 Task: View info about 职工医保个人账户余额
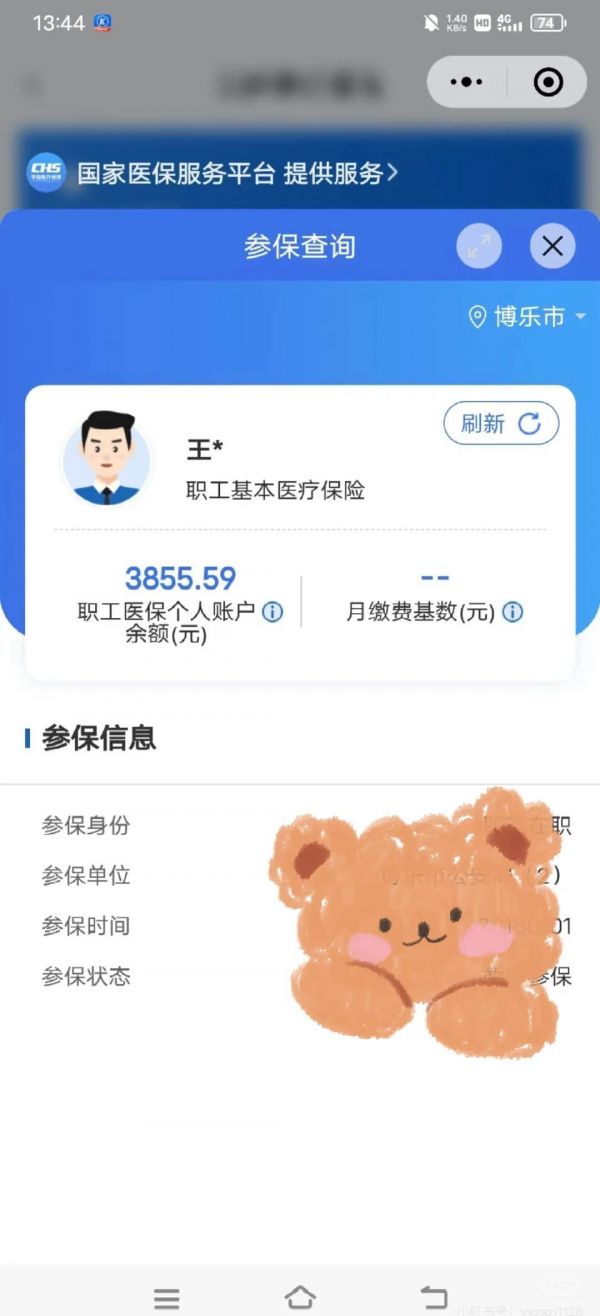pyautogui.click(x=272, y=612)
